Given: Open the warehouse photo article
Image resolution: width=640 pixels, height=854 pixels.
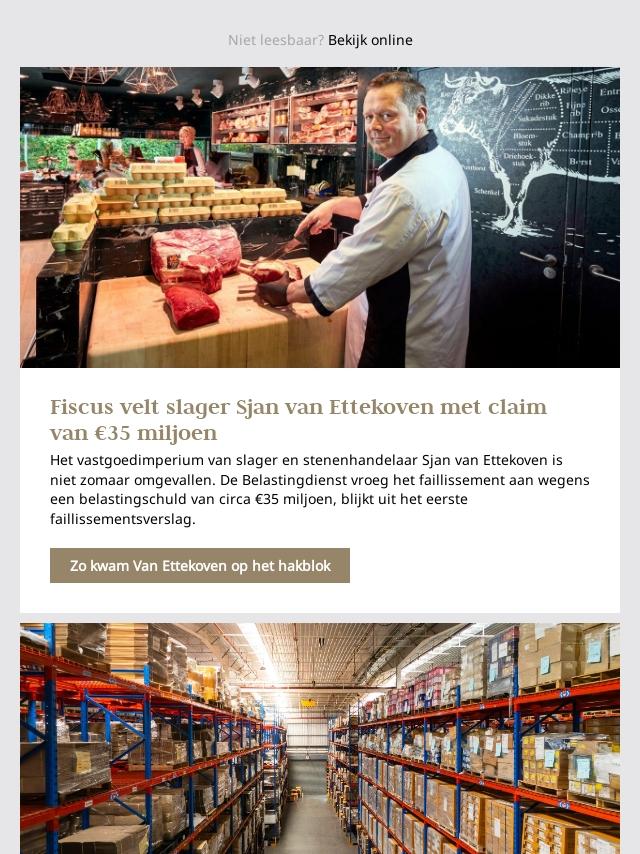Looking at the screenshot, I should tap(320, 738).
